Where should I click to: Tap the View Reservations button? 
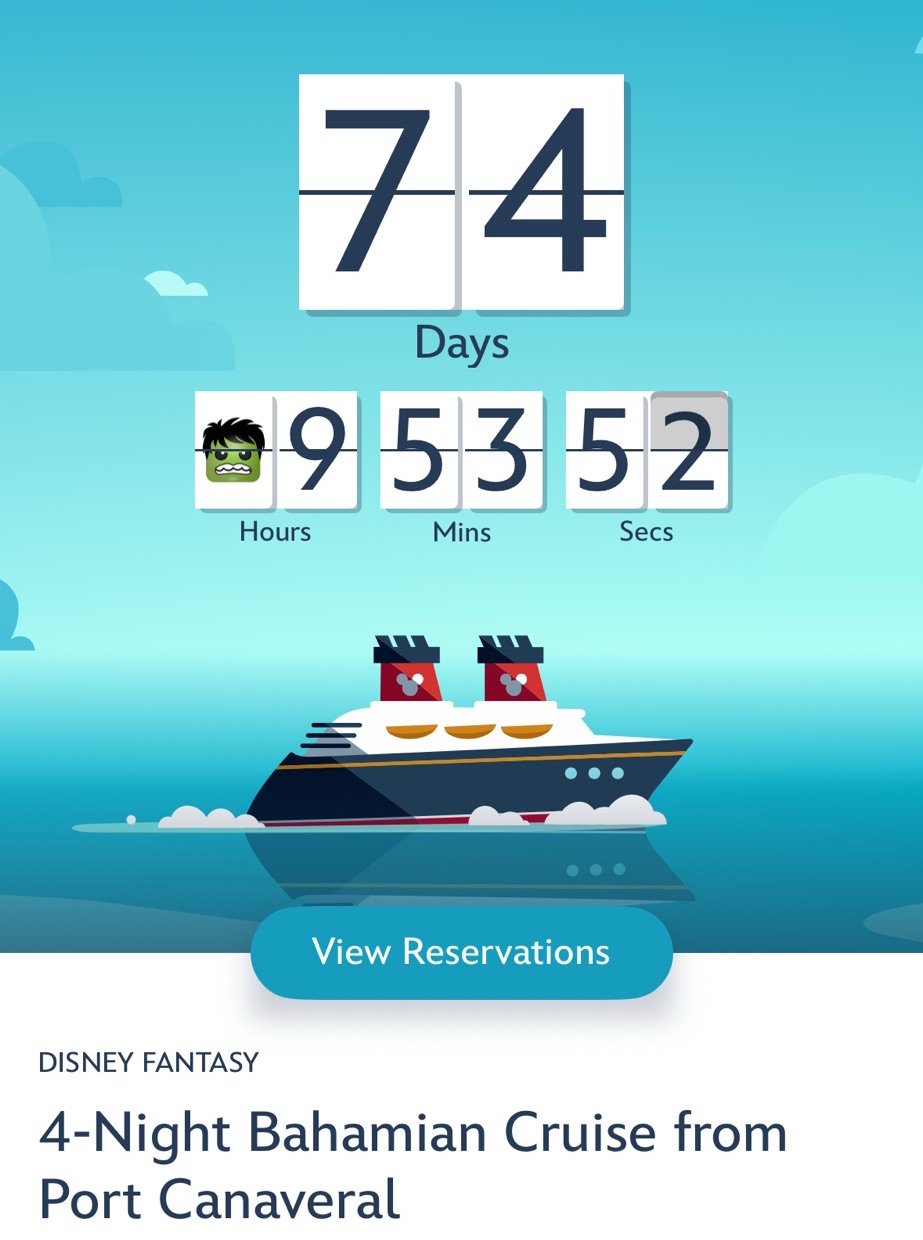(461, 951)
